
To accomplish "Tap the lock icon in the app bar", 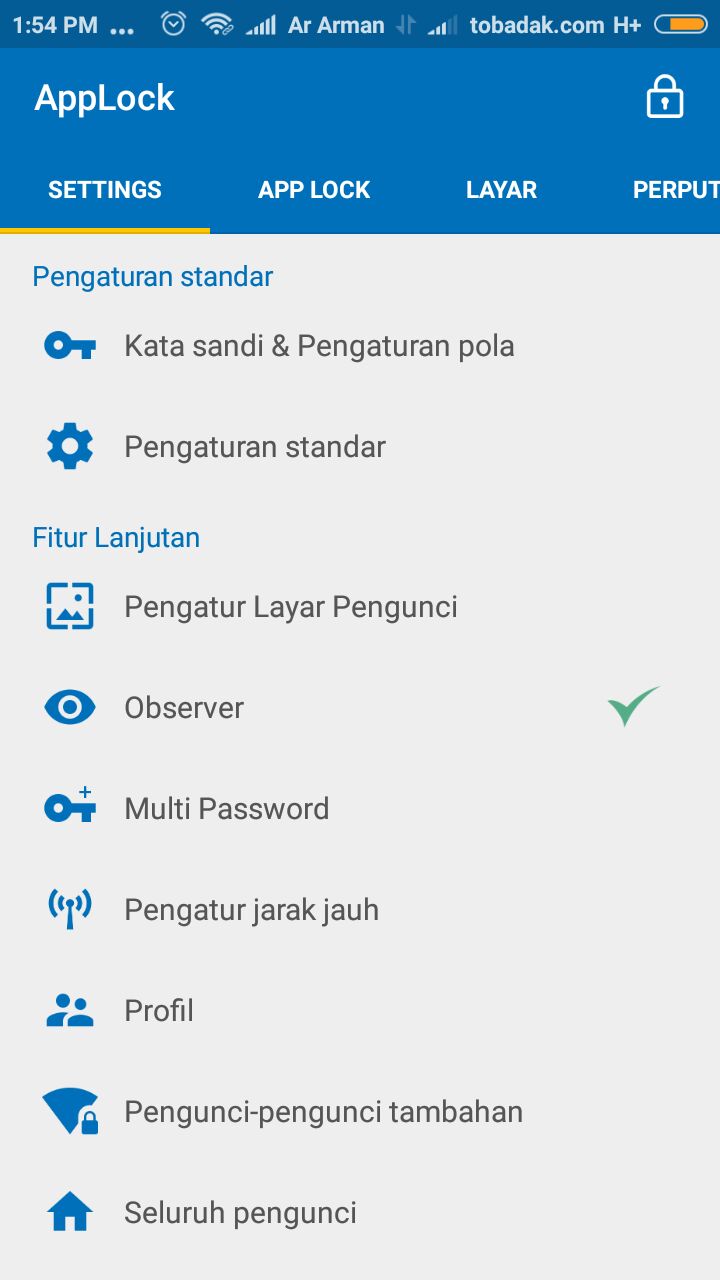I will pos(665,98).
